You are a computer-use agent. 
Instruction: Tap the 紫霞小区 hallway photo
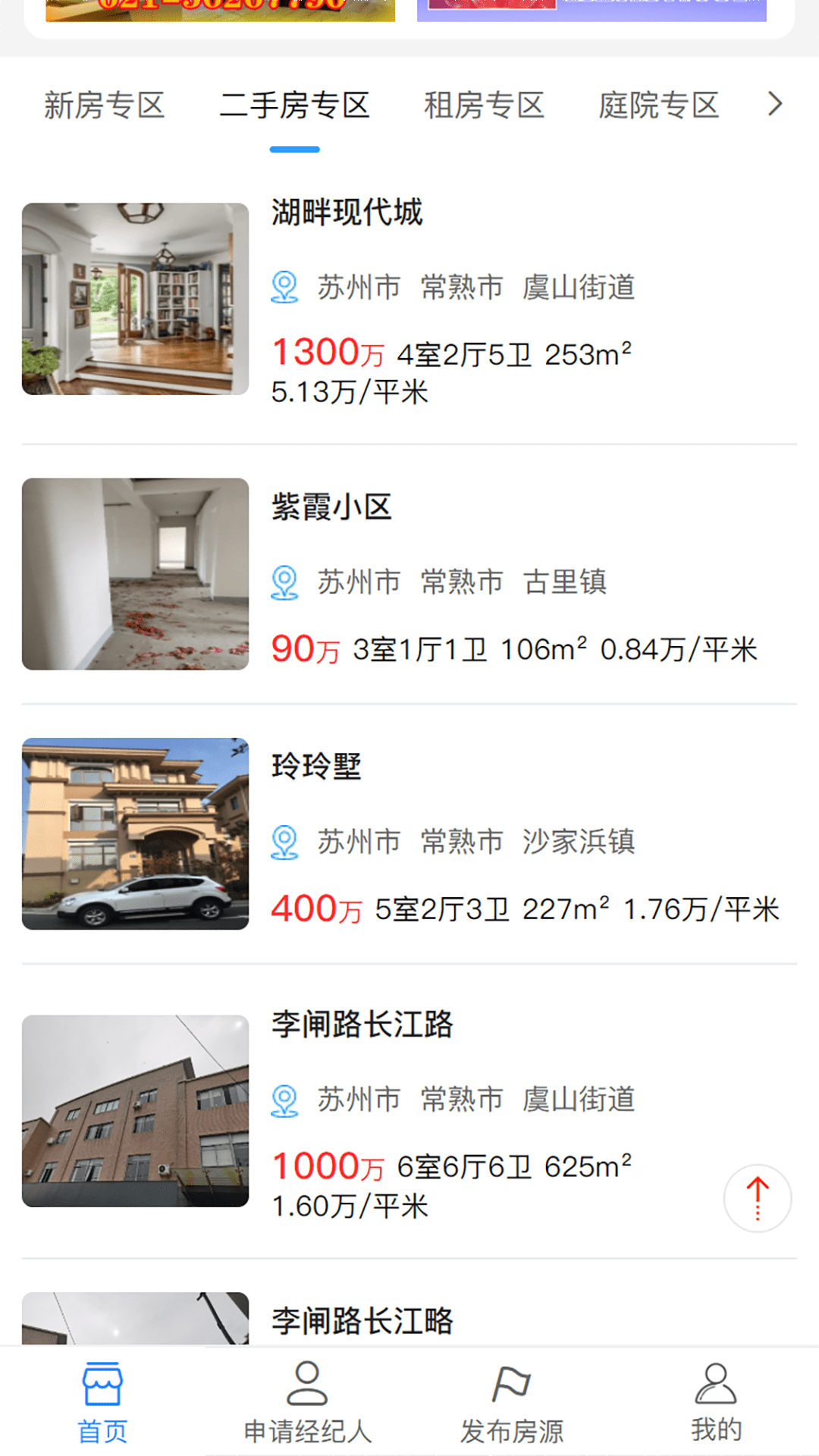click(136, 574)
